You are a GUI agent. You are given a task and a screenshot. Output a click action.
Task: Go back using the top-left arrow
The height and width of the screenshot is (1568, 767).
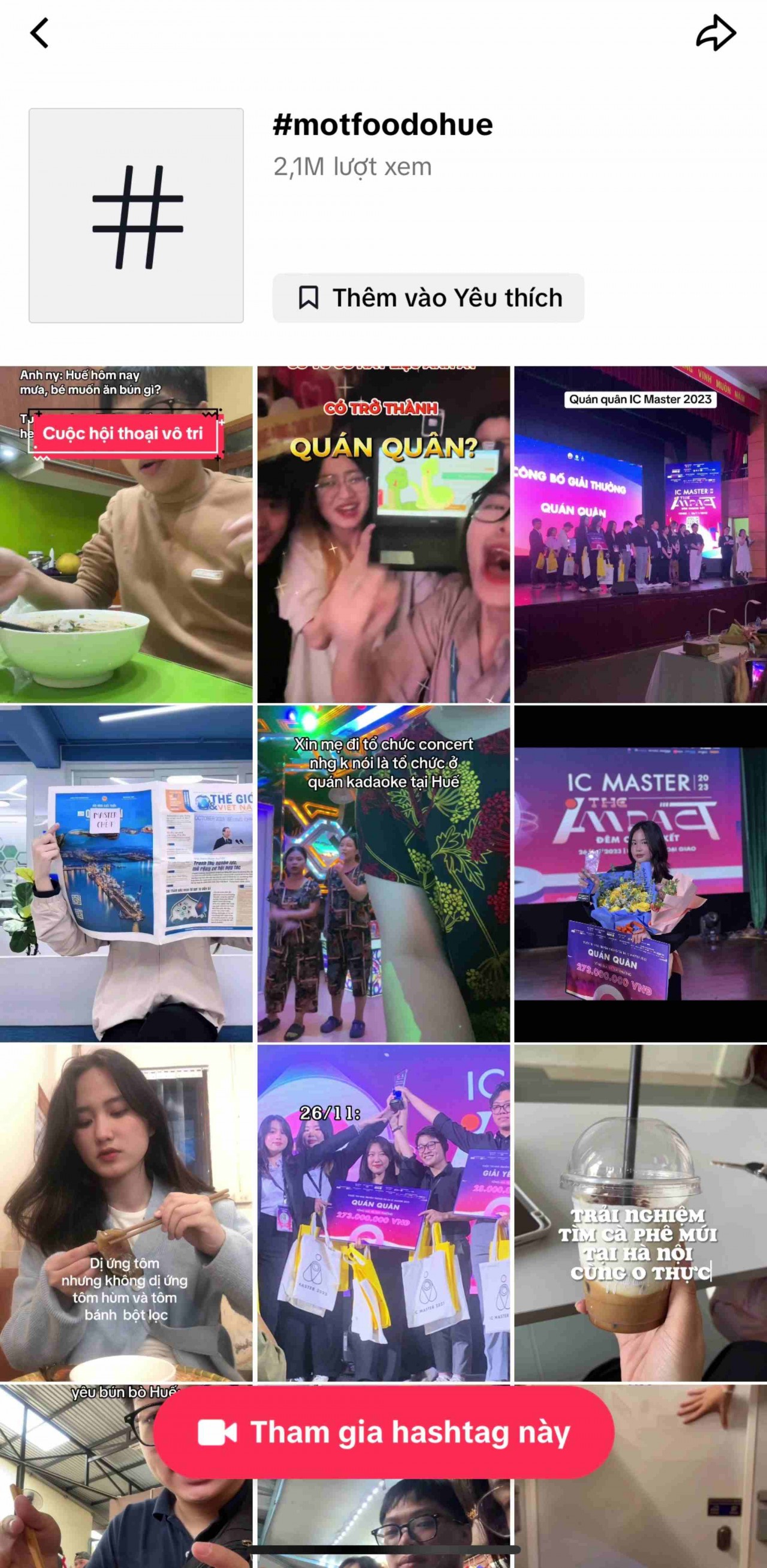click(40, 33)
